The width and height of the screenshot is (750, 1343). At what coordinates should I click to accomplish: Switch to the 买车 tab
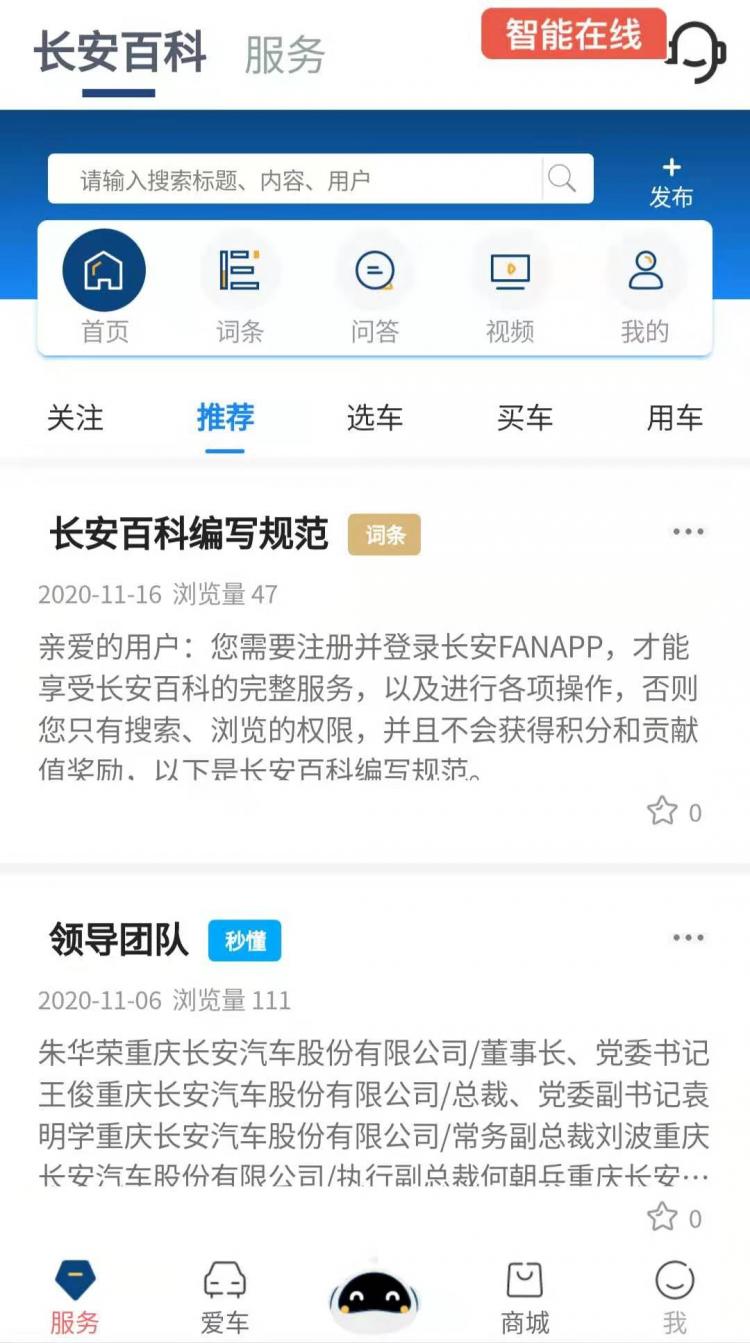525,418
